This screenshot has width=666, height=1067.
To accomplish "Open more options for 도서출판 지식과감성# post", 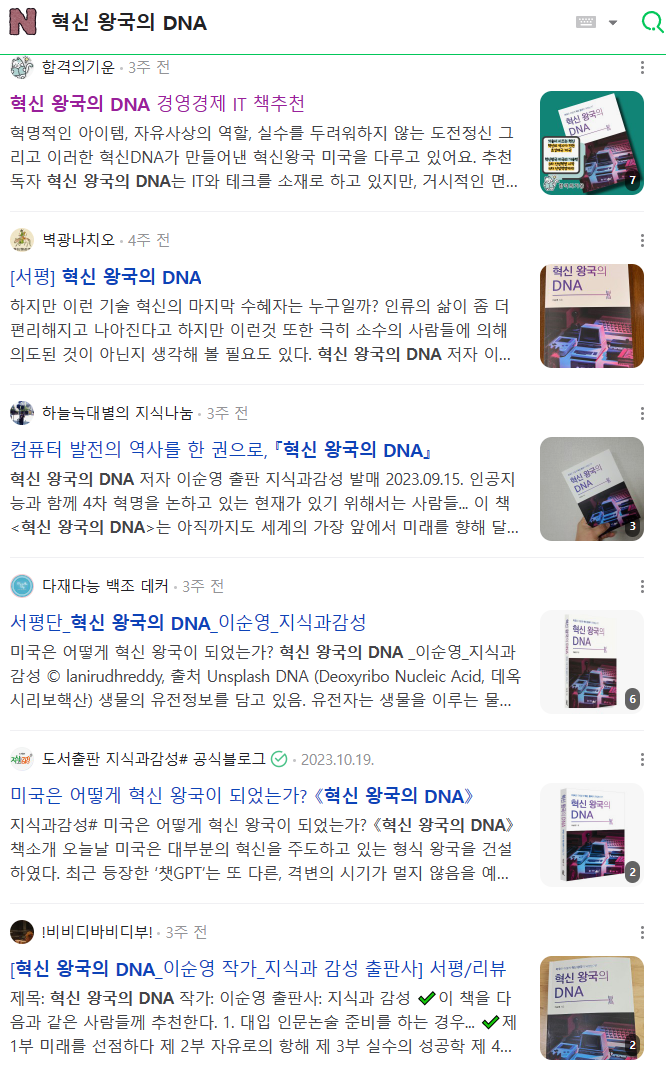I will (642, 760).
